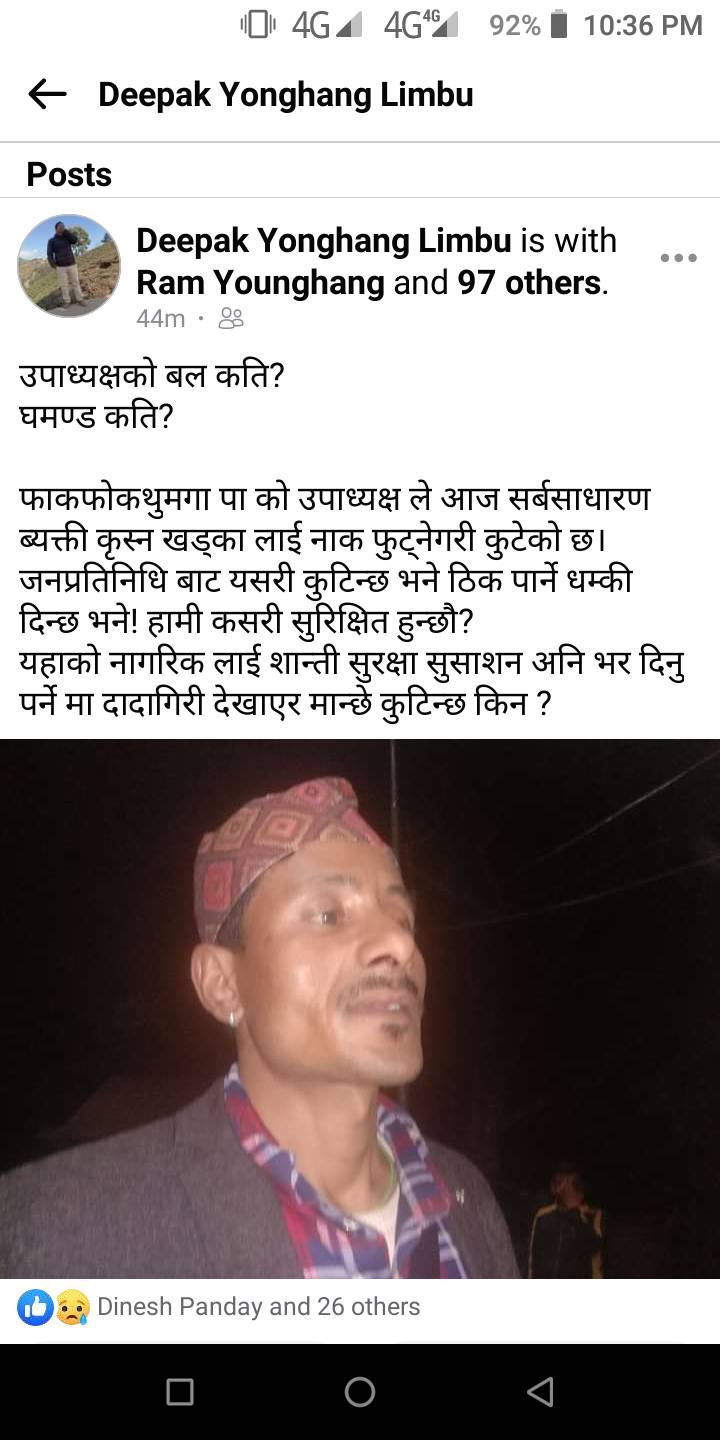Open the post's three-dot options menu

pos(678,258)
